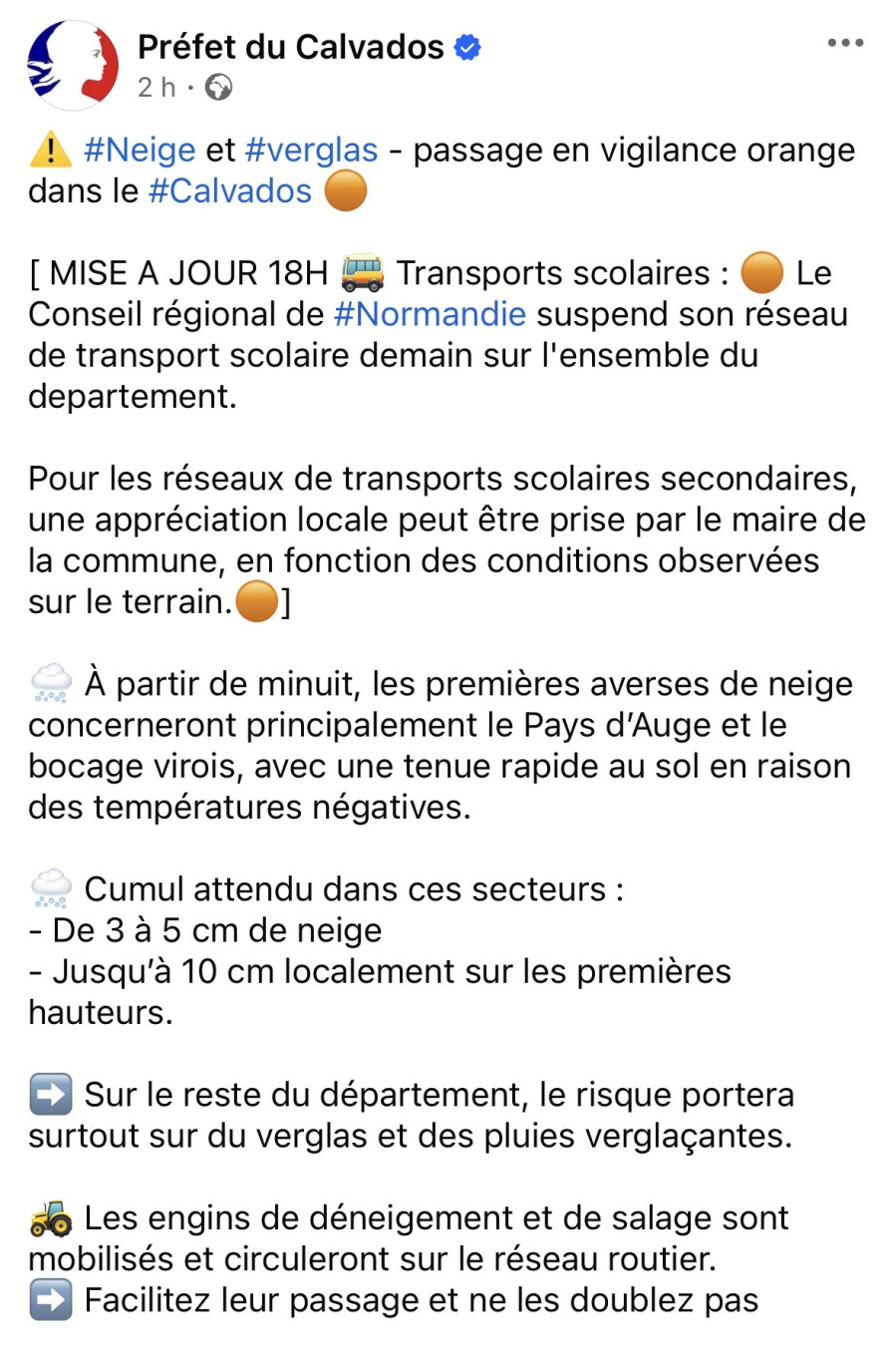Open the #Calvados hashtag
This screenshot has height=1361, width=896.
coord(230,191)
